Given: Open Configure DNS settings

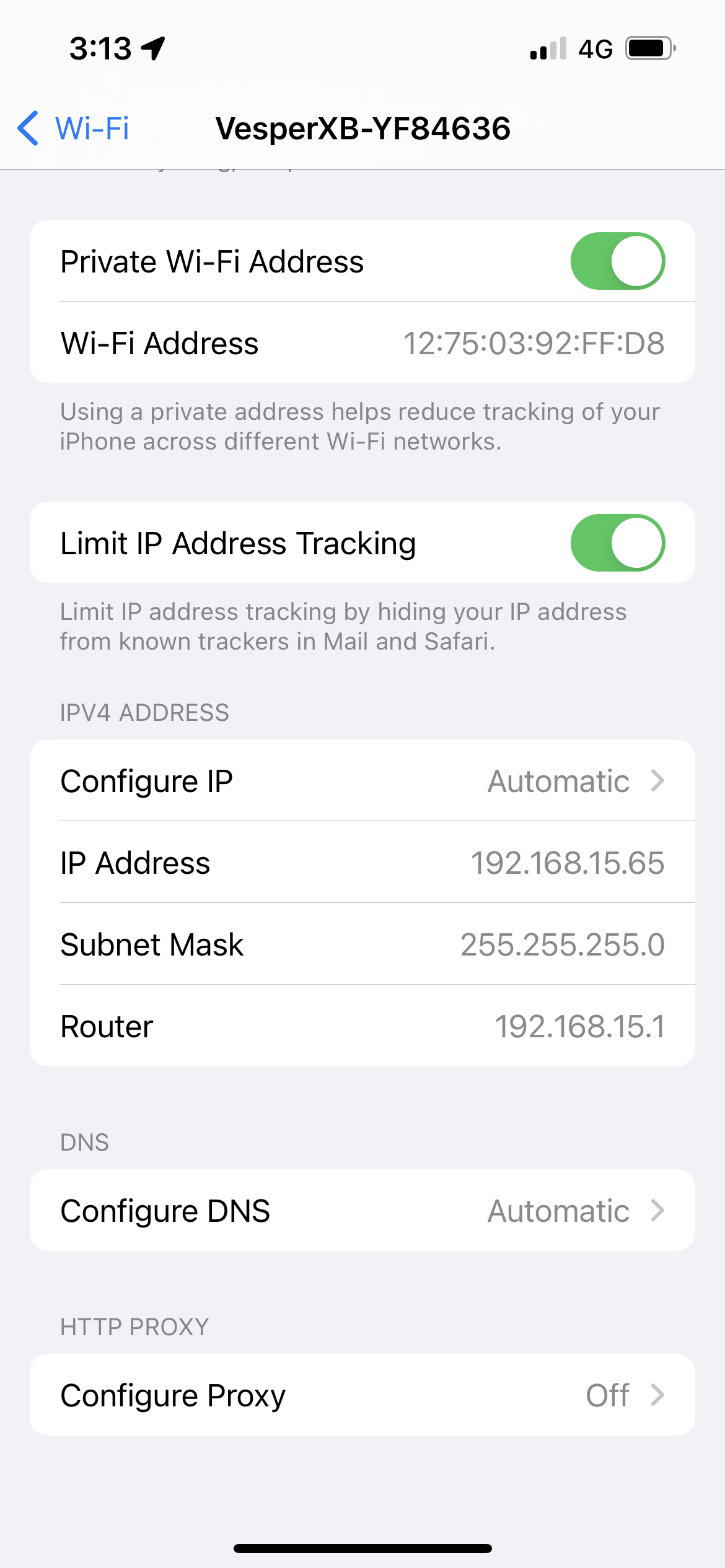Looking at the screenshot, I should pyautogui.click(x=362, y=1210).
